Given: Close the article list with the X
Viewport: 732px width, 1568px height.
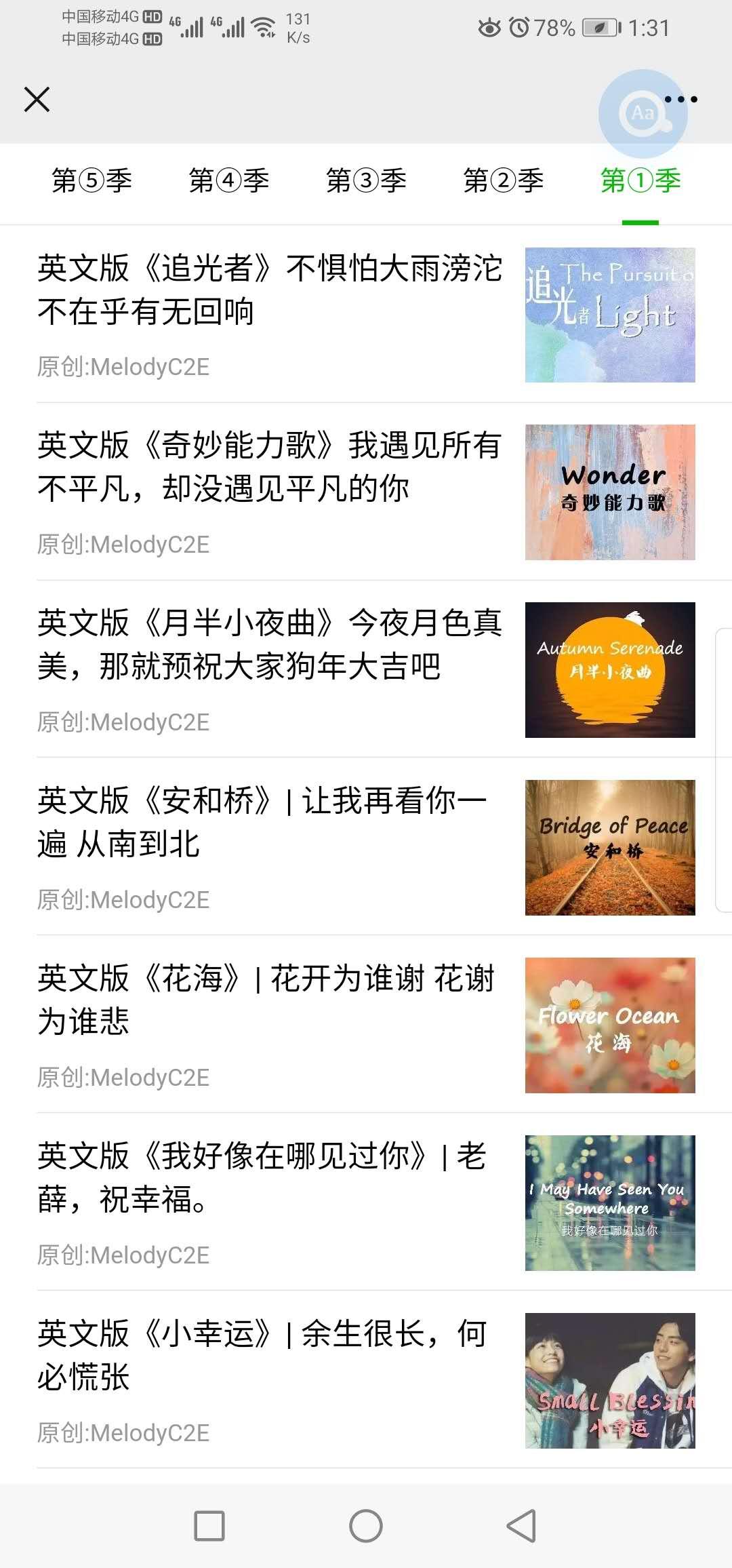Looking at the screenshot, I should tap(39, 99).
